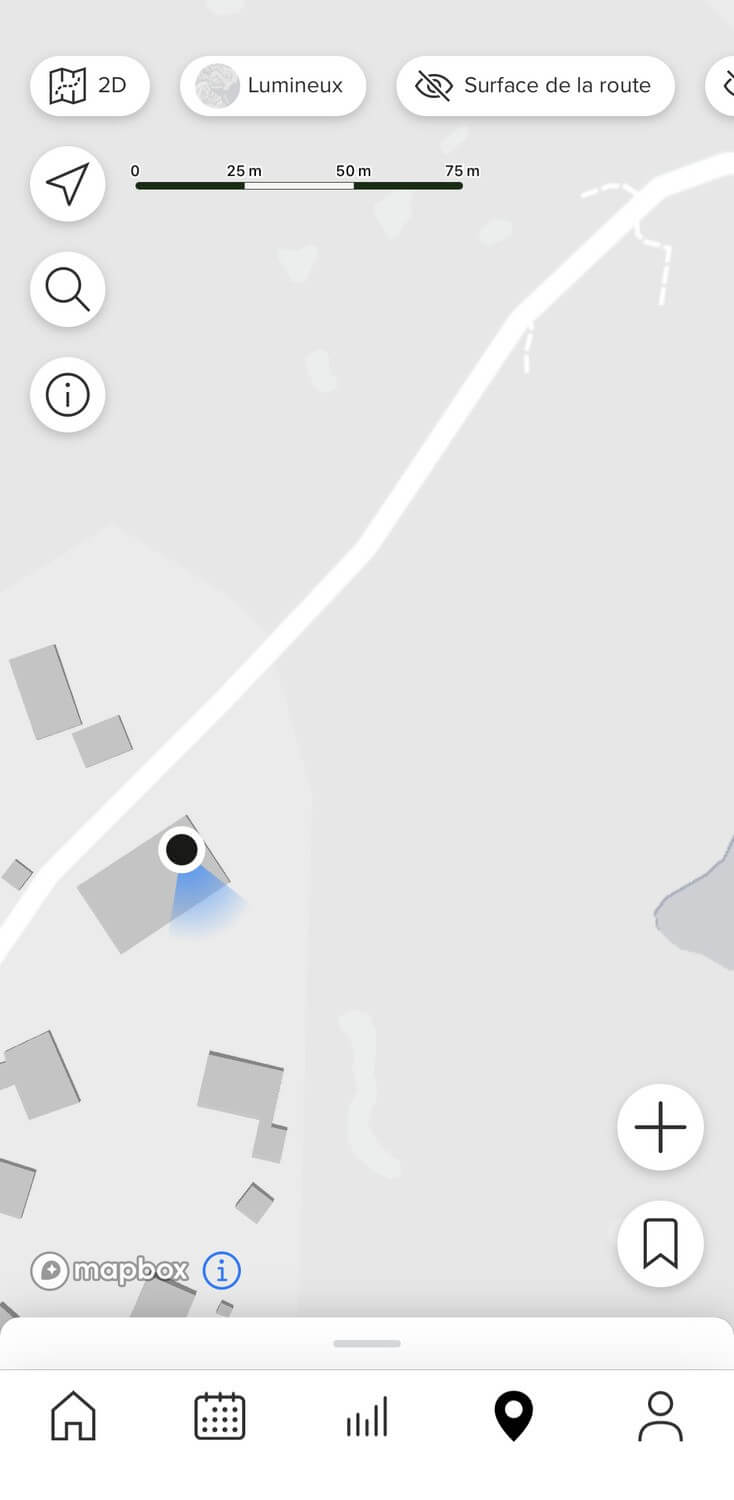Image resolution: width=734 pixels, height=1500 pixels.
Task: Tap the bottom sheet drag handle
Action: (367, 1343)
